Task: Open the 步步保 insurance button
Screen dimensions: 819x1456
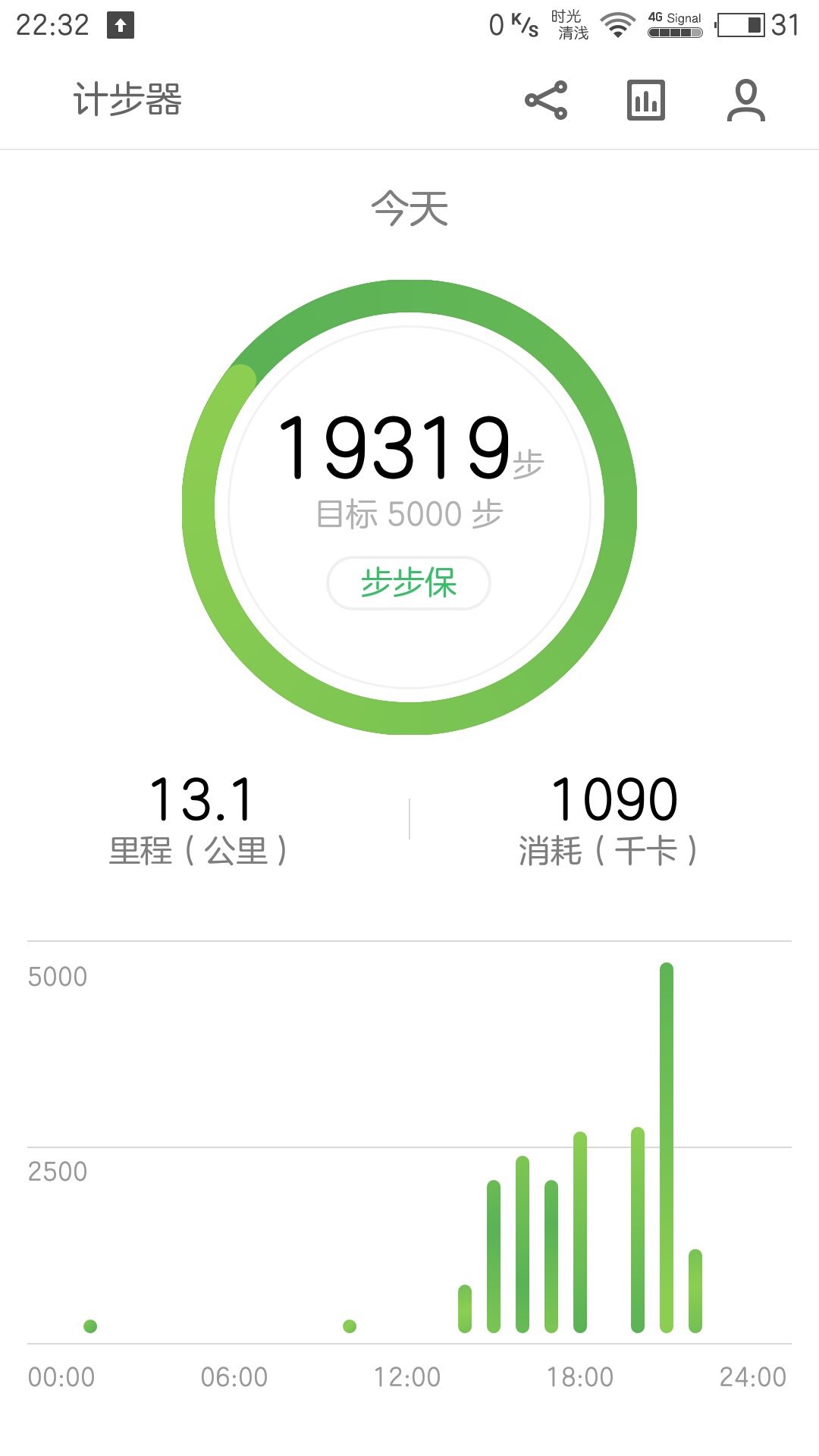Action: pyautogui.click(x=408, y=582)
